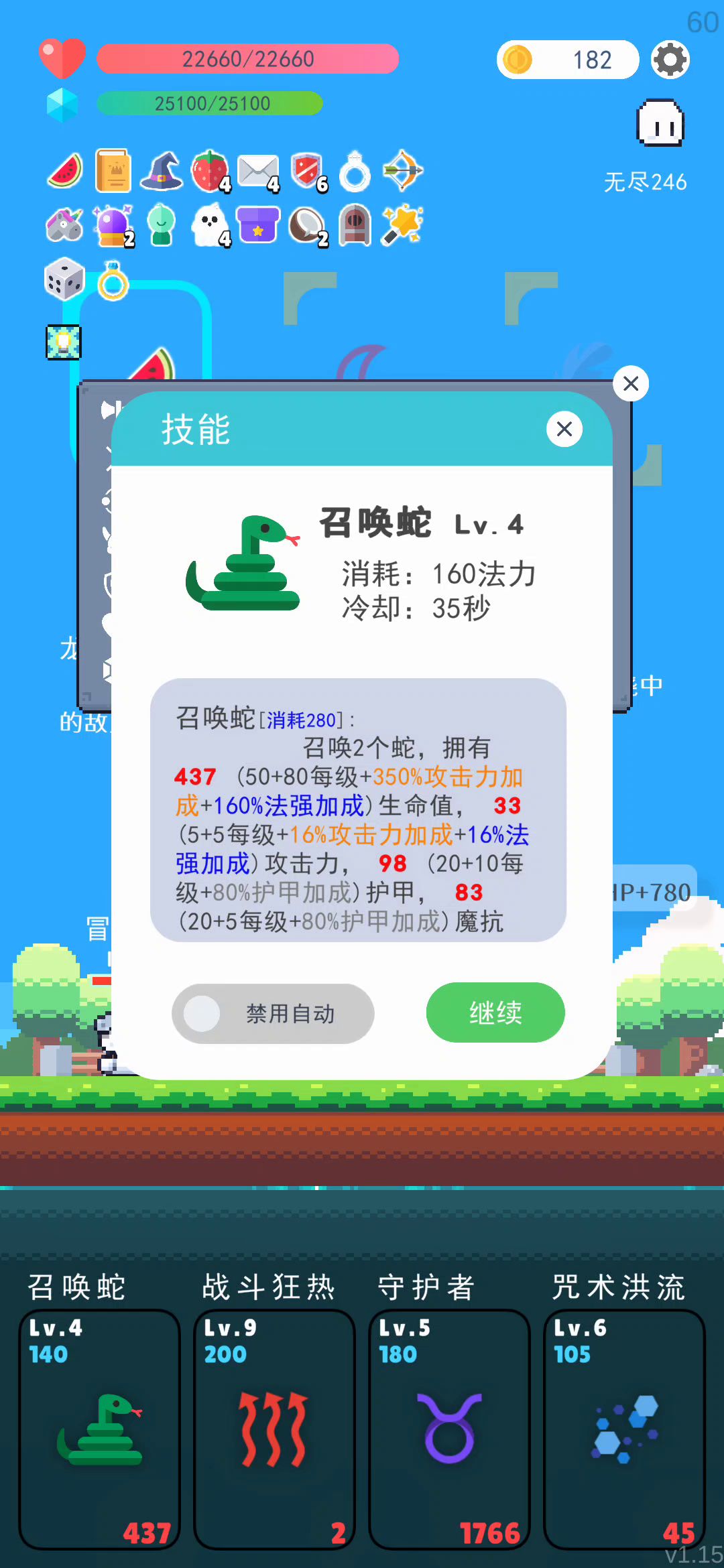Open the settings gear
Viewport: 724px width, 1568px height.
click(670, 60)
